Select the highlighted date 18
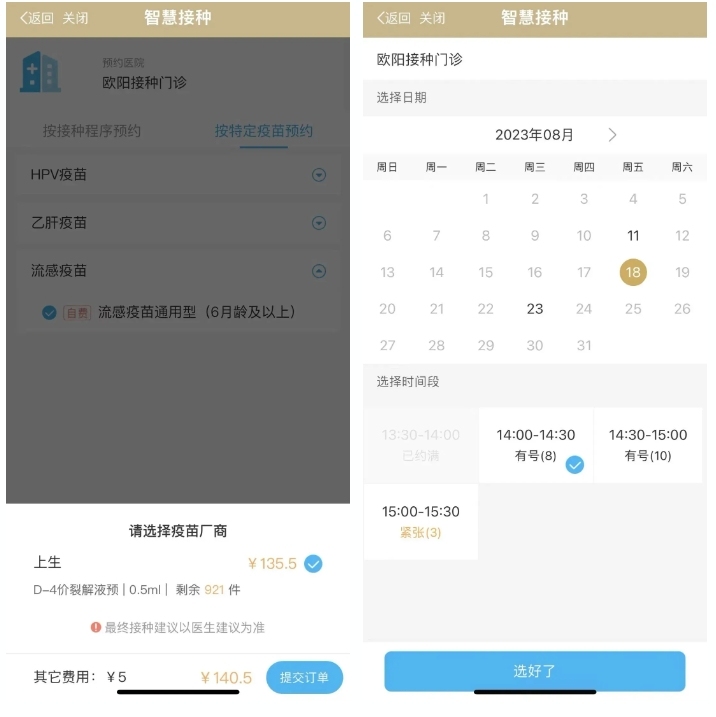Viewport: 716px width, 717px height. (633, 272)
